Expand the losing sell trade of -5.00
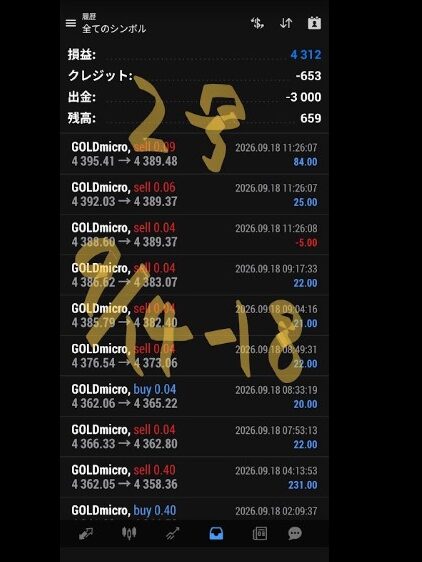Image resolution: width=422 pixels, height=562 pixels. (194, 235)
